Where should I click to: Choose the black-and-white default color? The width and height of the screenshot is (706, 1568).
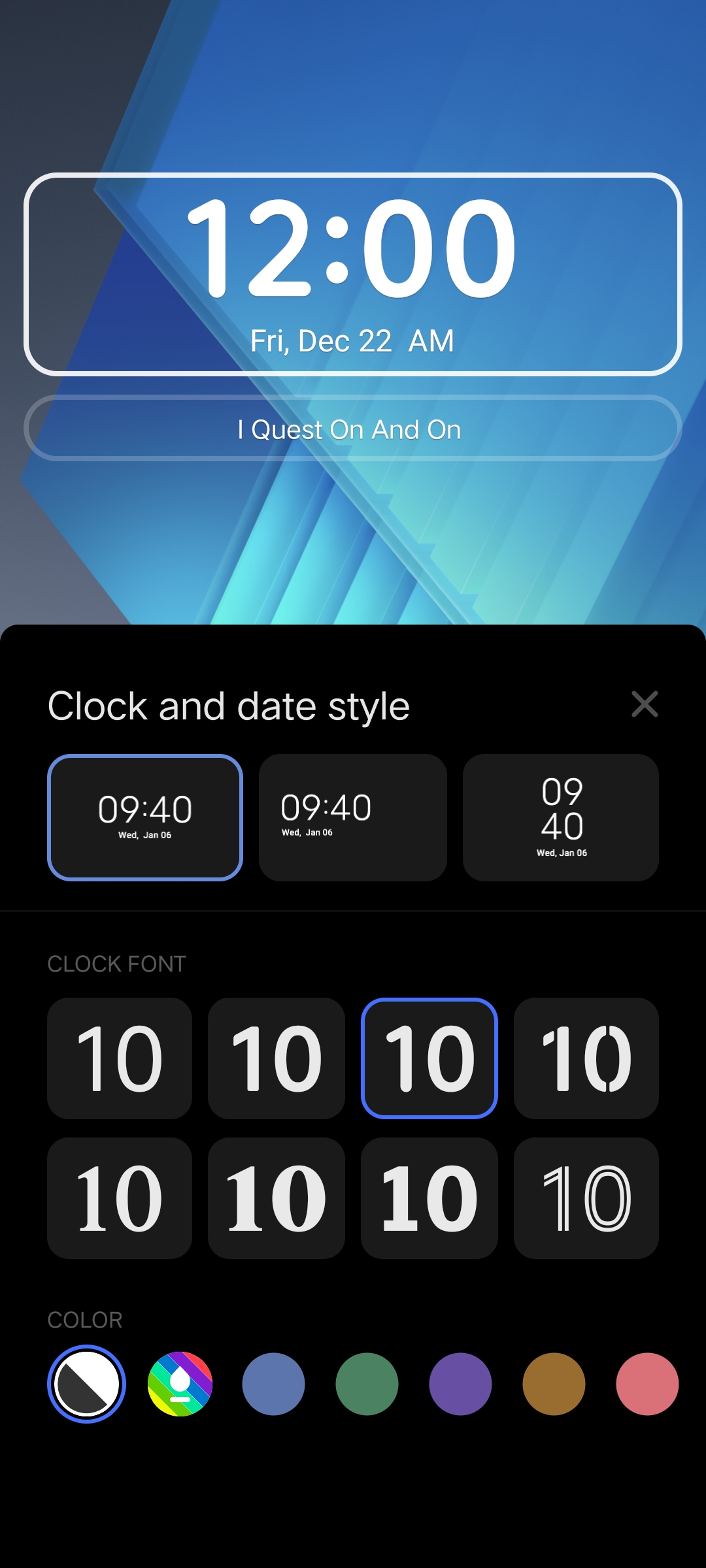(86, 1384)
